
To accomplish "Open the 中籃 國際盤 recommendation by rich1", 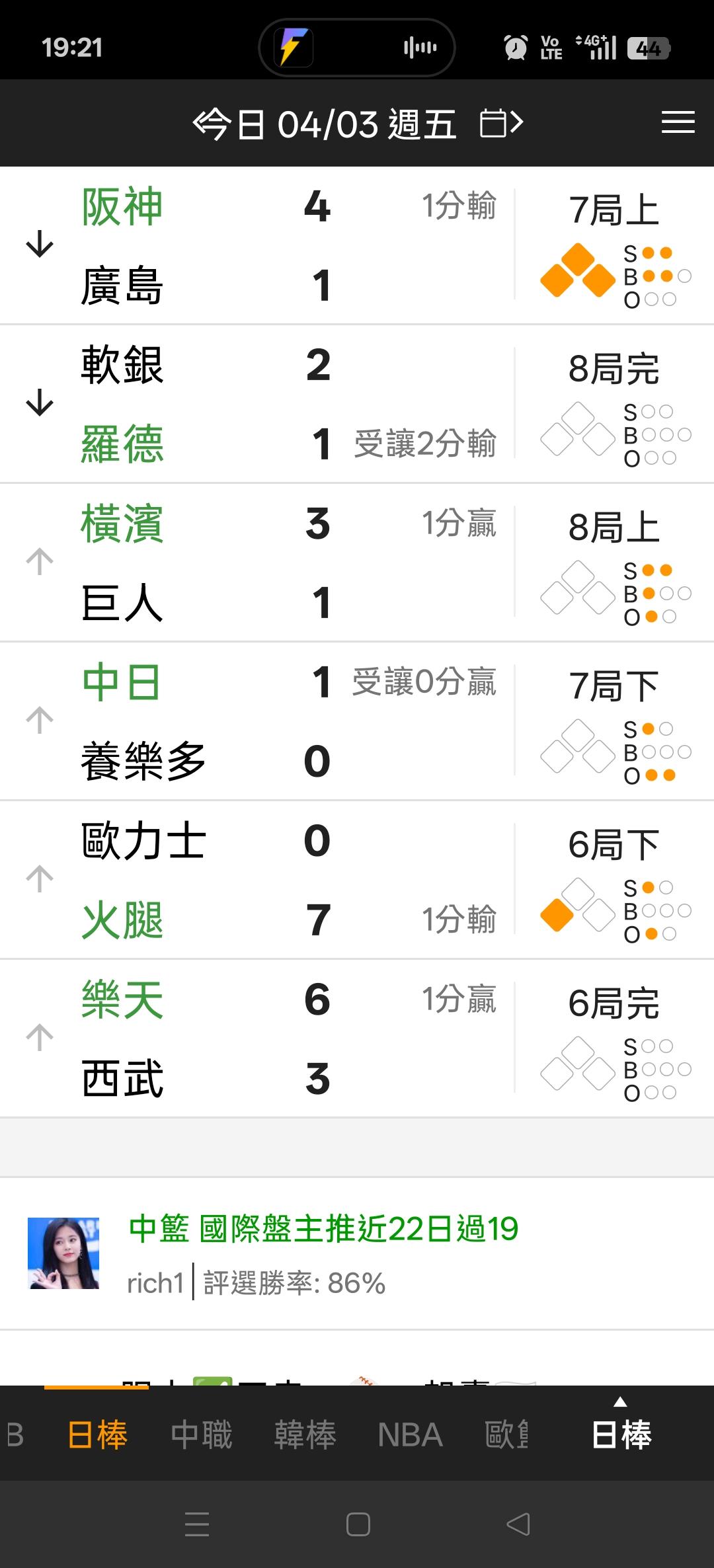I will (323, 1253).
